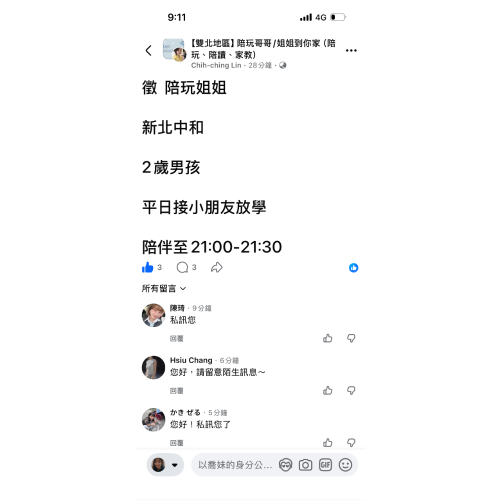The width and height of the screenshot is (500, 500).
Task: Open the three-dot post options menu
Action: pyautogui.click(x=351, y=51)
